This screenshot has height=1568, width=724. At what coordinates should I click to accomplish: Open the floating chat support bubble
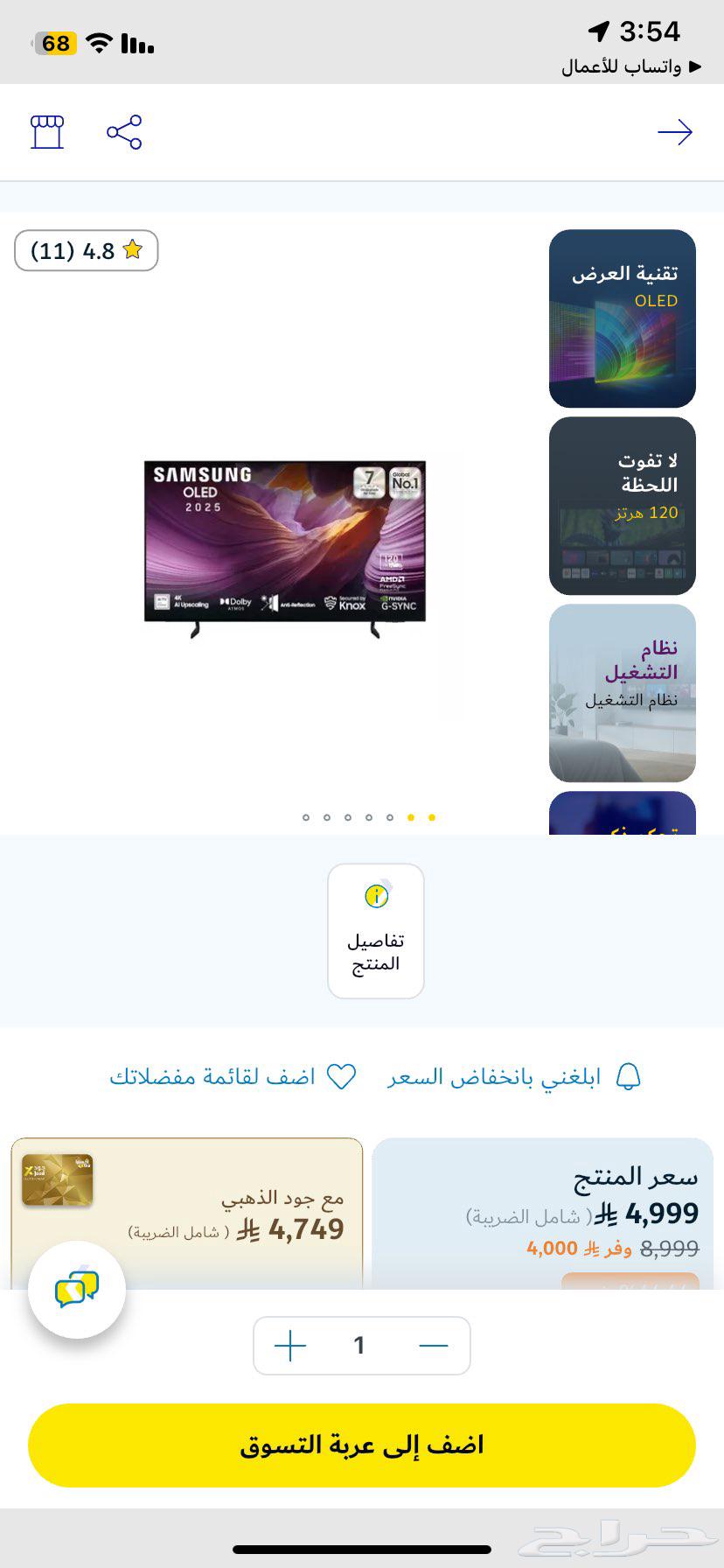77,1289
